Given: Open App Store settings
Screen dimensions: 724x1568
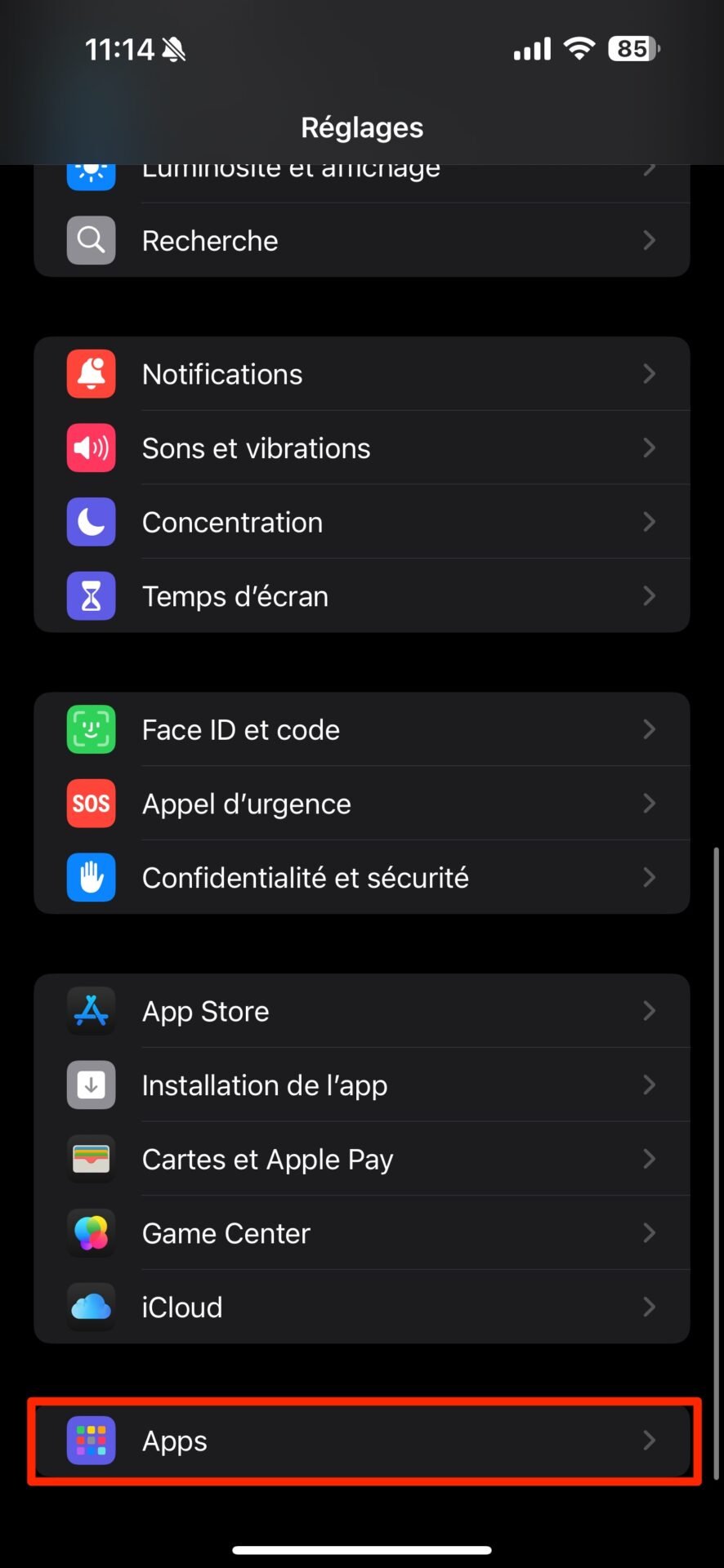Looking at the screenshot, I should pos(362,1011).
